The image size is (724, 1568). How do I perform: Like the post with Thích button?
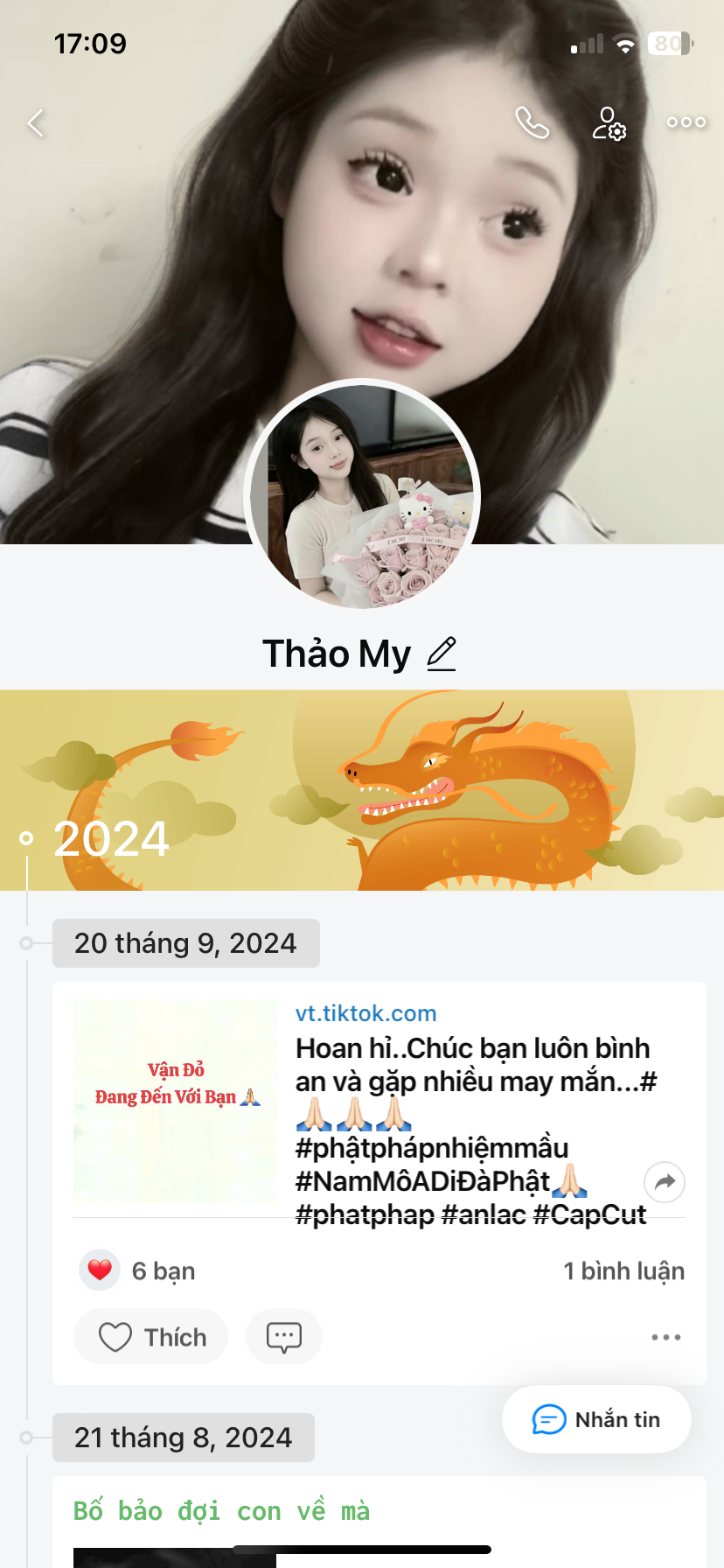(151, 1337)
